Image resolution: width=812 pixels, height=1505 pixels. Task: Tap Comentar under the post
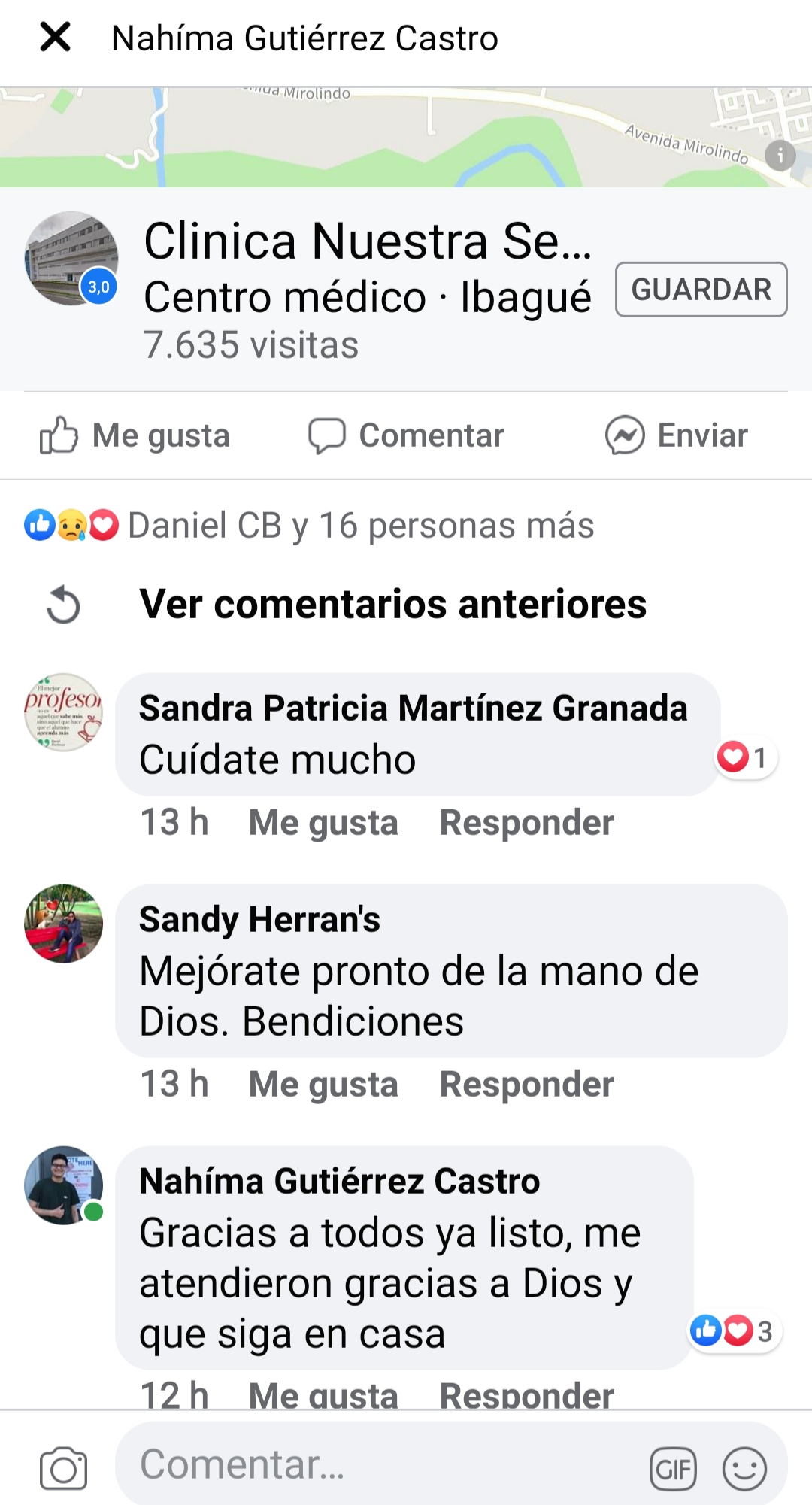tap(406, 435)
